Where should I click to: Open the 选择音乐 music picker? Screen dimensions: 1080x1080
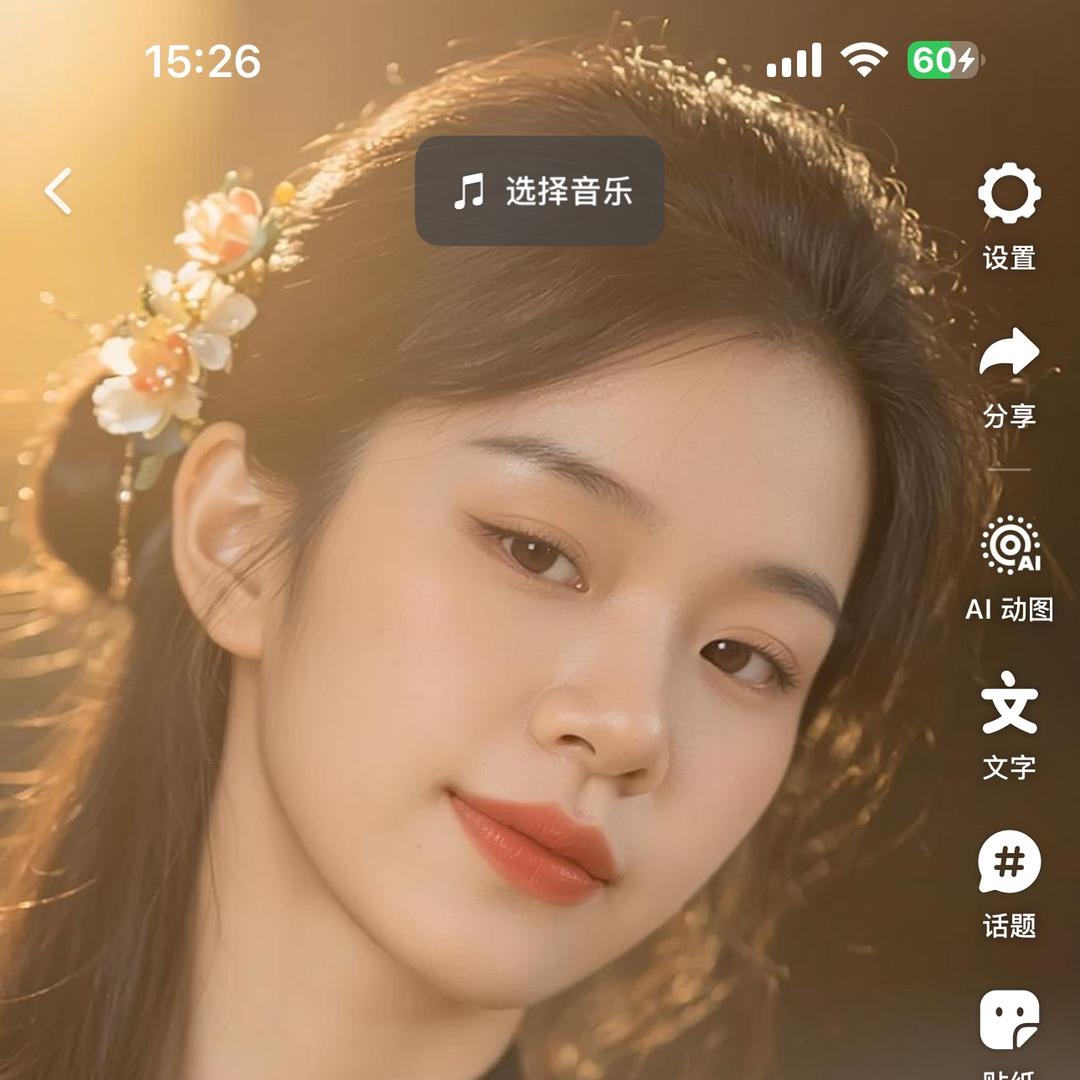pos(540,191)
